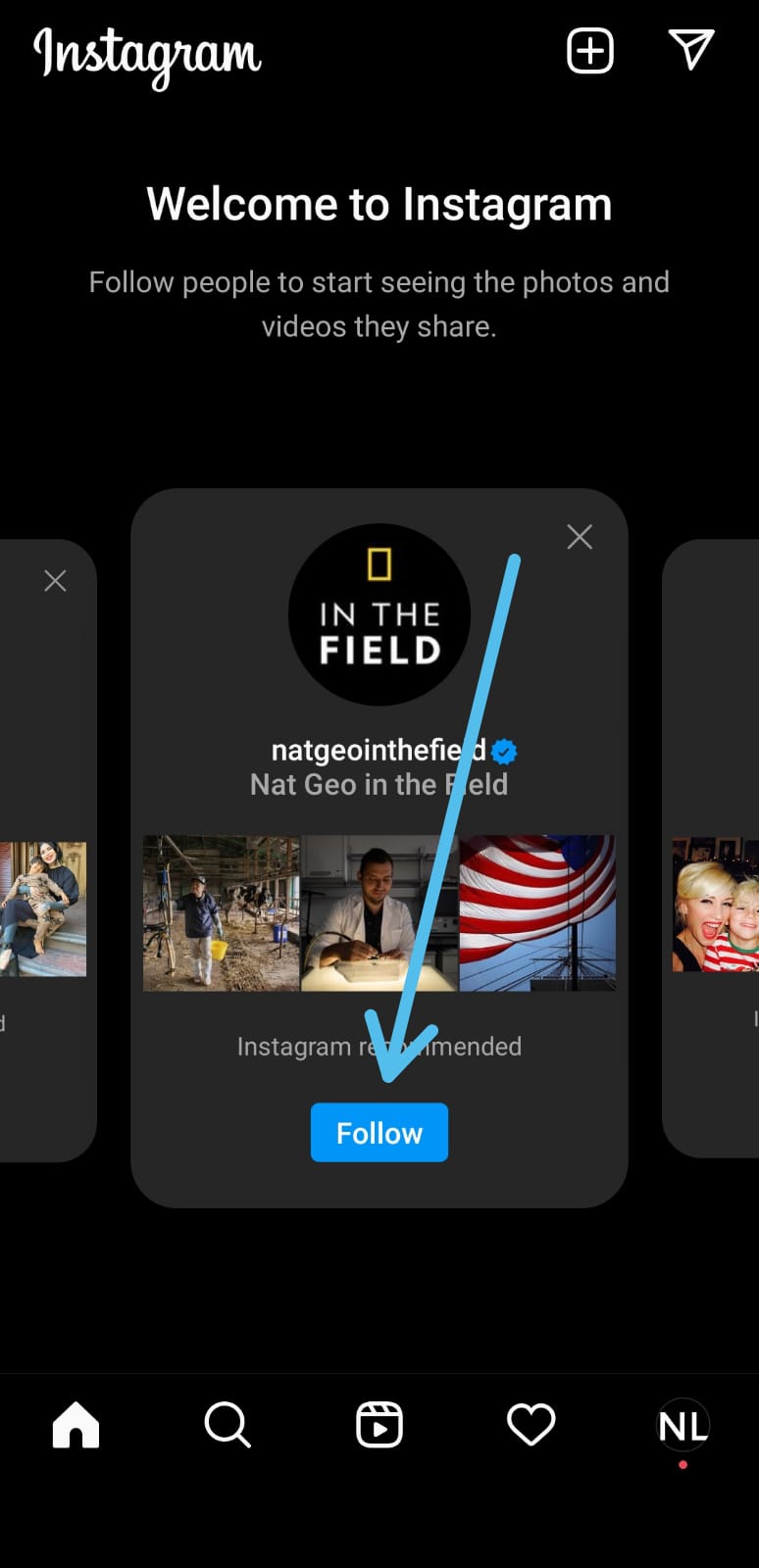Dismiss the left suggestion card
The height and width of the screenshot is (1568, 759).
coord(55,581)
